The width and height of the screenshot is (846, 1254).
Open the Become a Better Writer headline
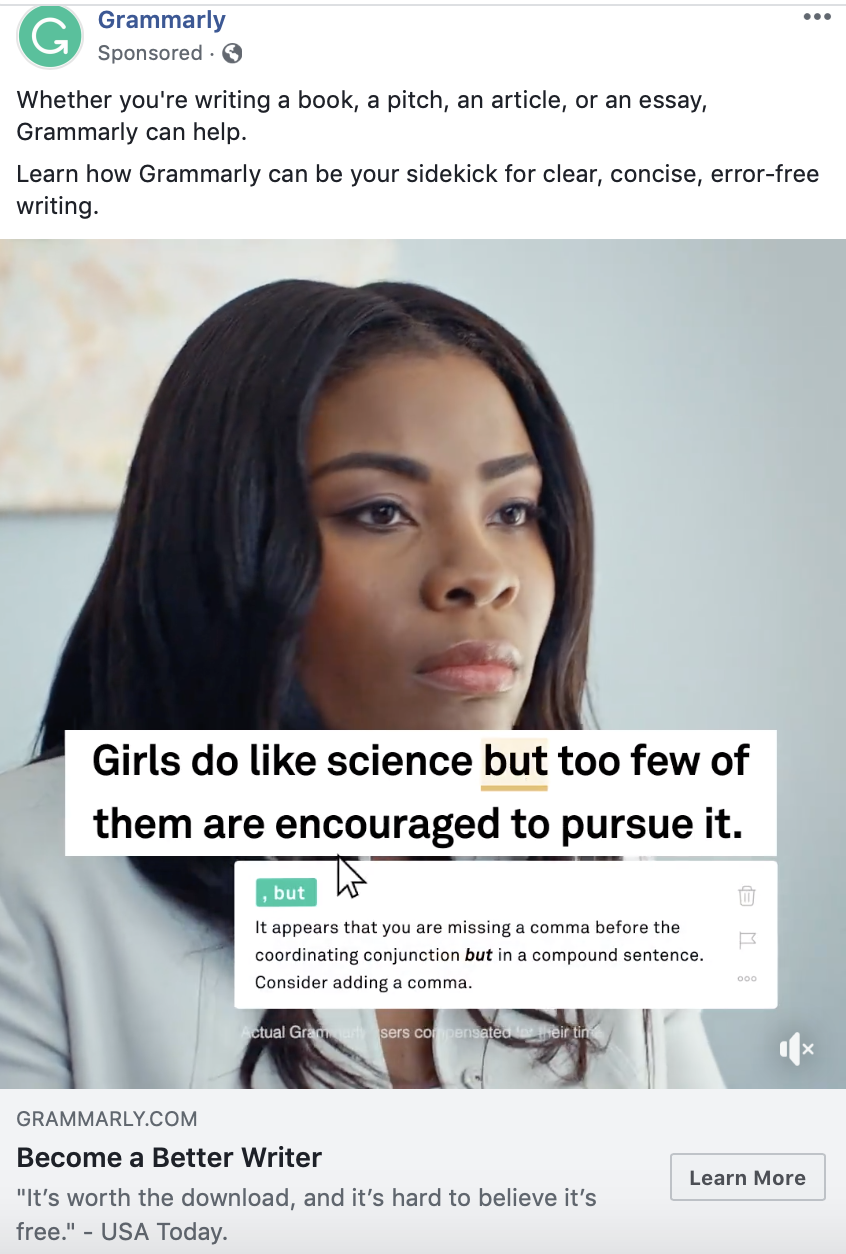click(x=169, y=1158)
